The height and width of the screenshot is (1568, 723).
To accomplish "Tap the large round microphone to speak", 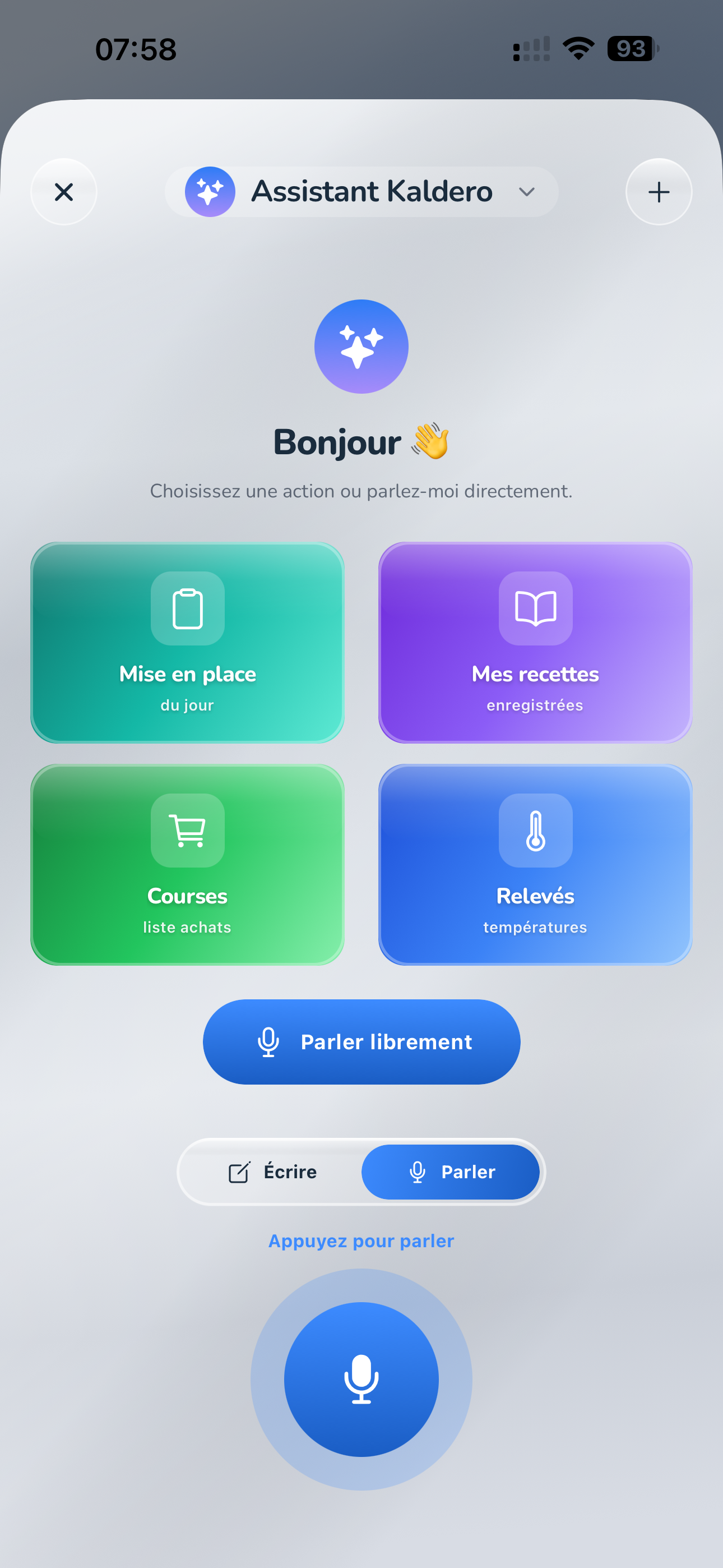I will coord(361,1380).
